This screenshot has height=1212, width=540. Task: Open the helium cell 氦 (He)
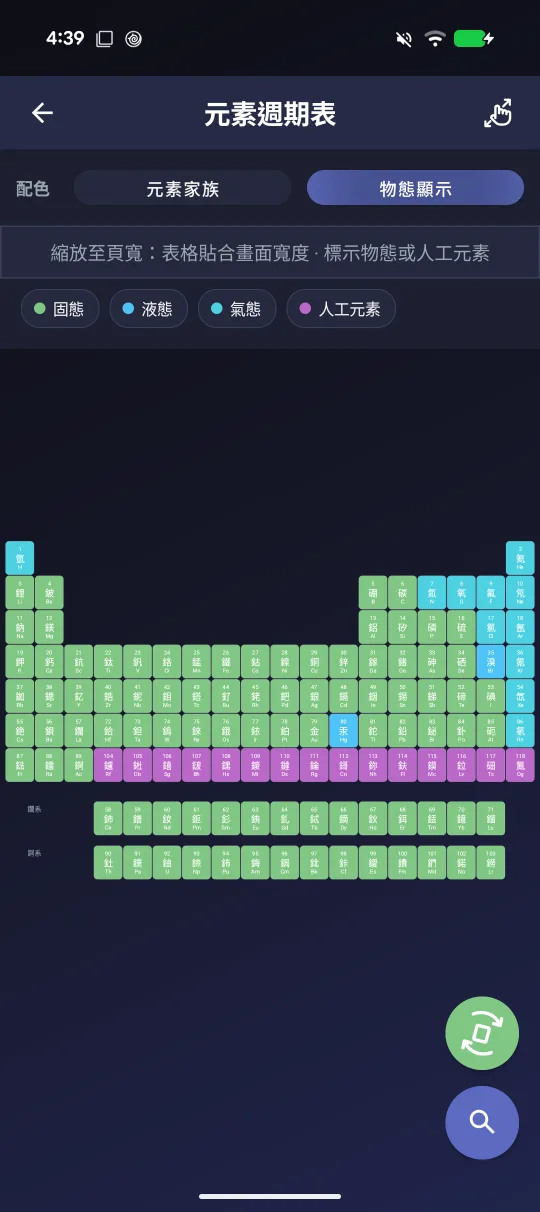tap(520, 558)
